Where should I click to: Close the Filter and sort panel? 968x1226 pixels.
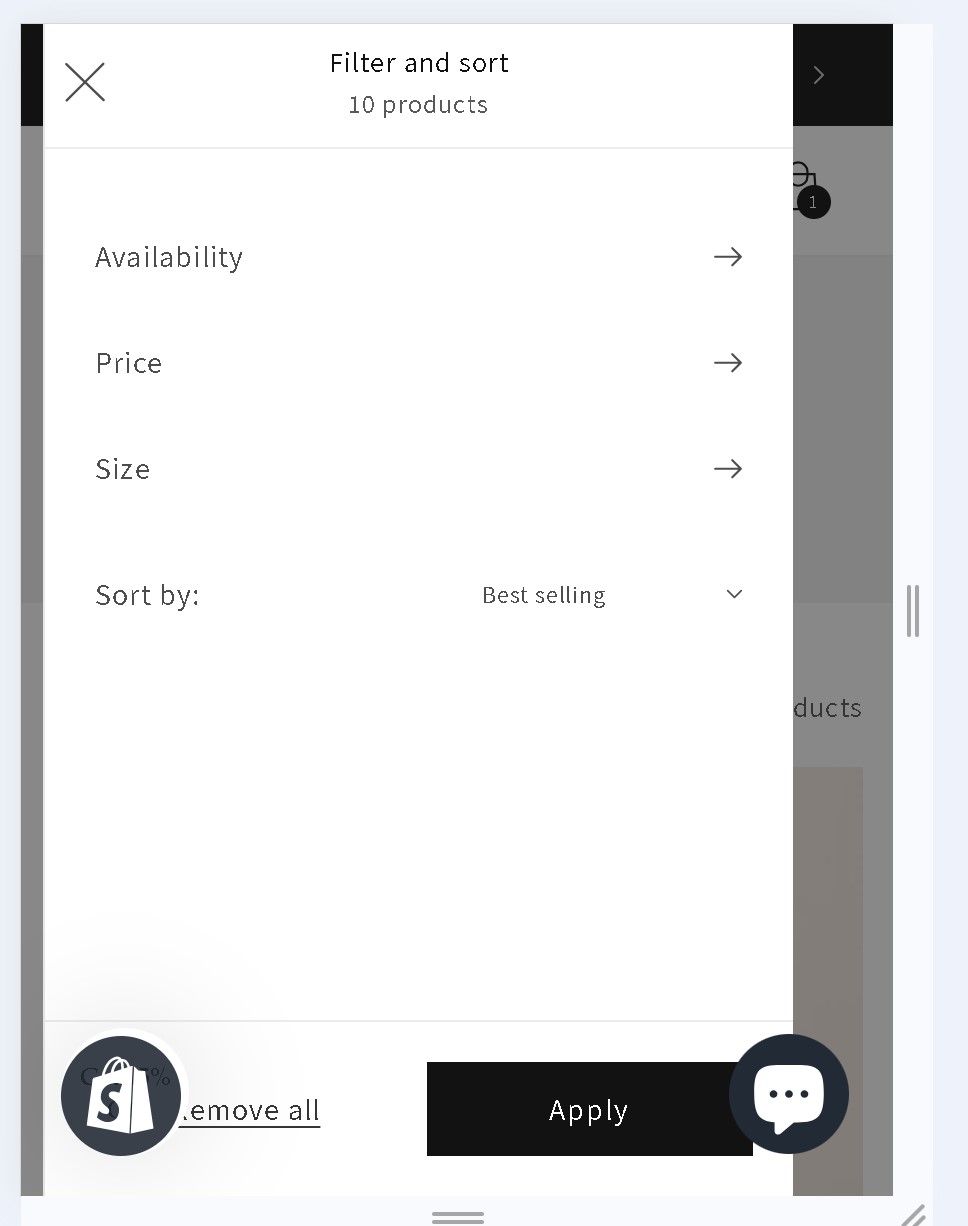coord(85,82)
